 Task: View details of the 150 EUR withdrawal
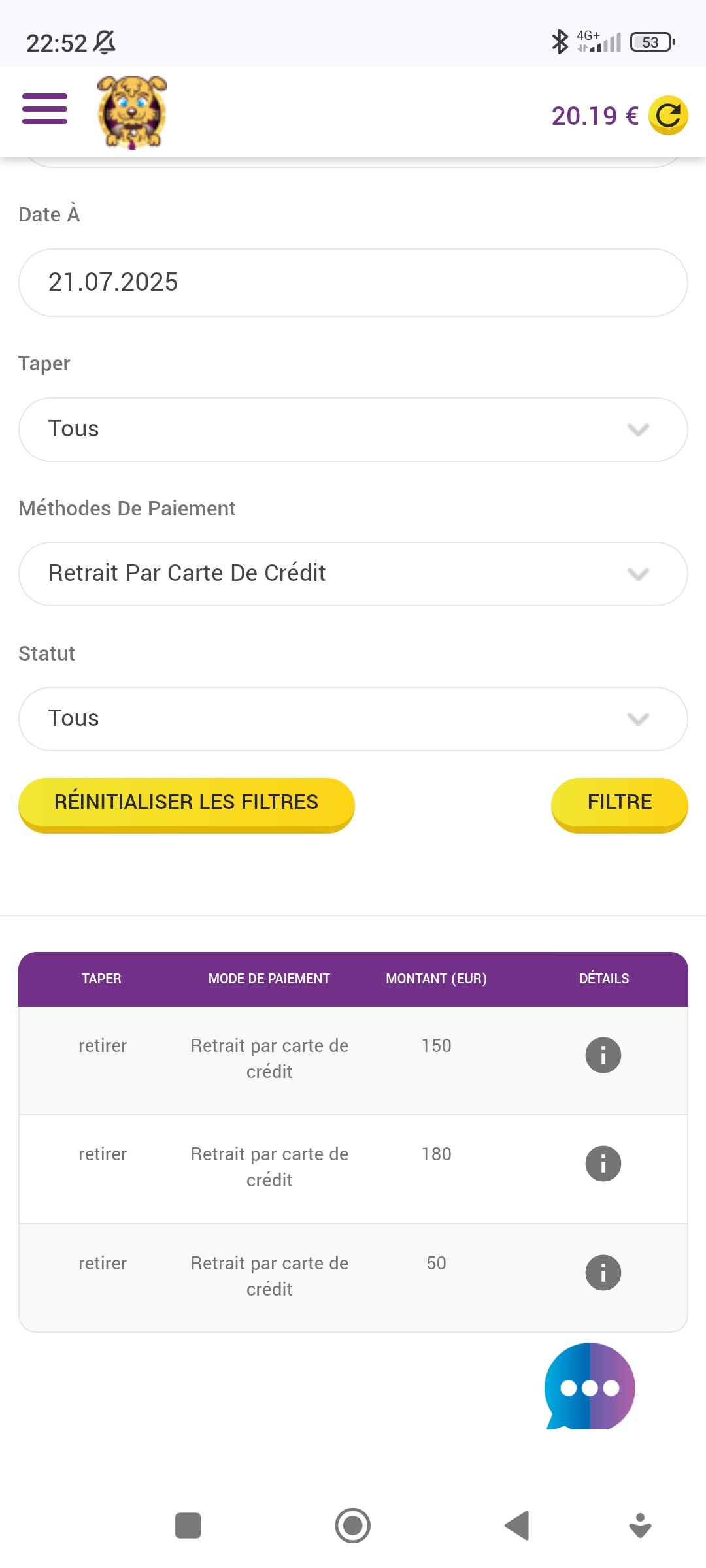point(603,1055)
